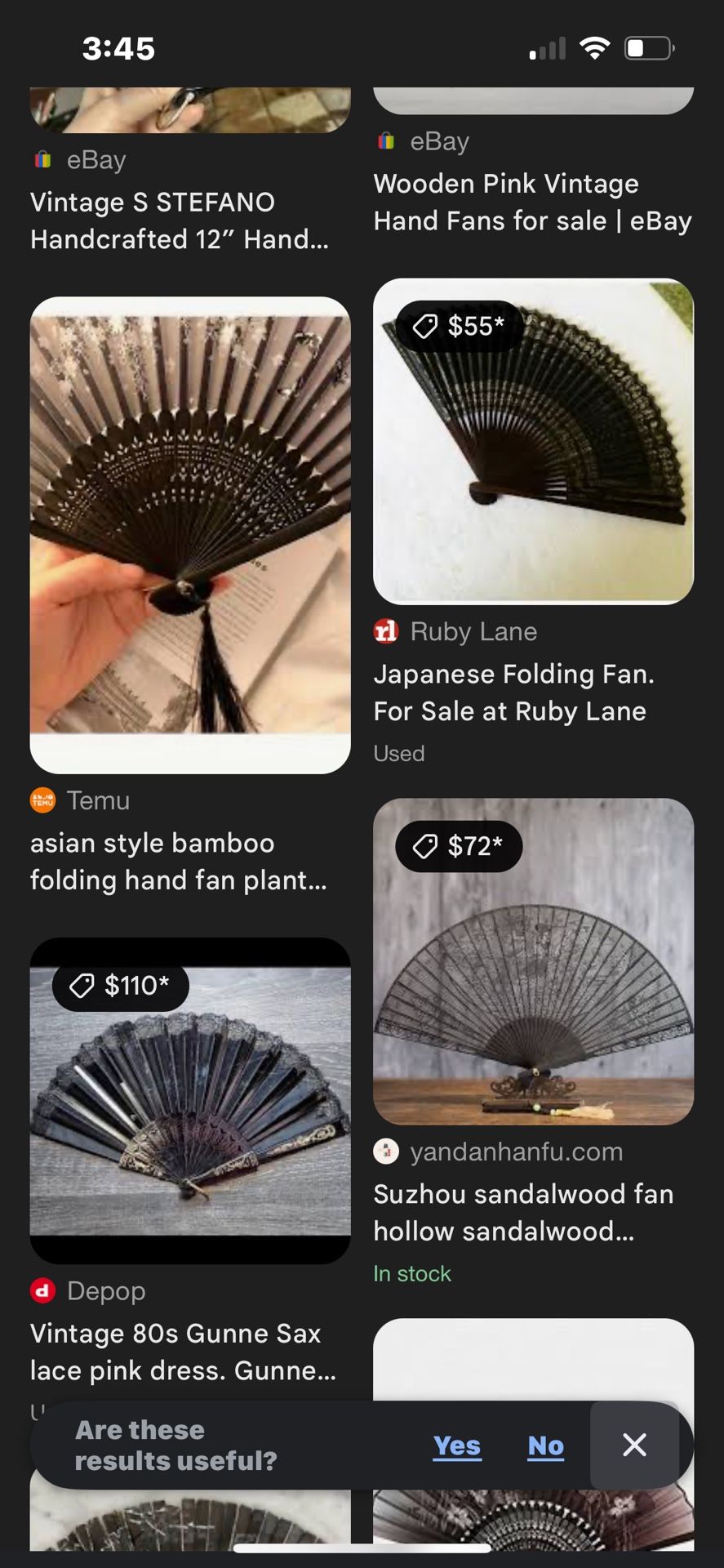View the Suzhou sandalwood fan from yandanhanfu.com
Screen dimensions: 724x1568
coord(533,961)
